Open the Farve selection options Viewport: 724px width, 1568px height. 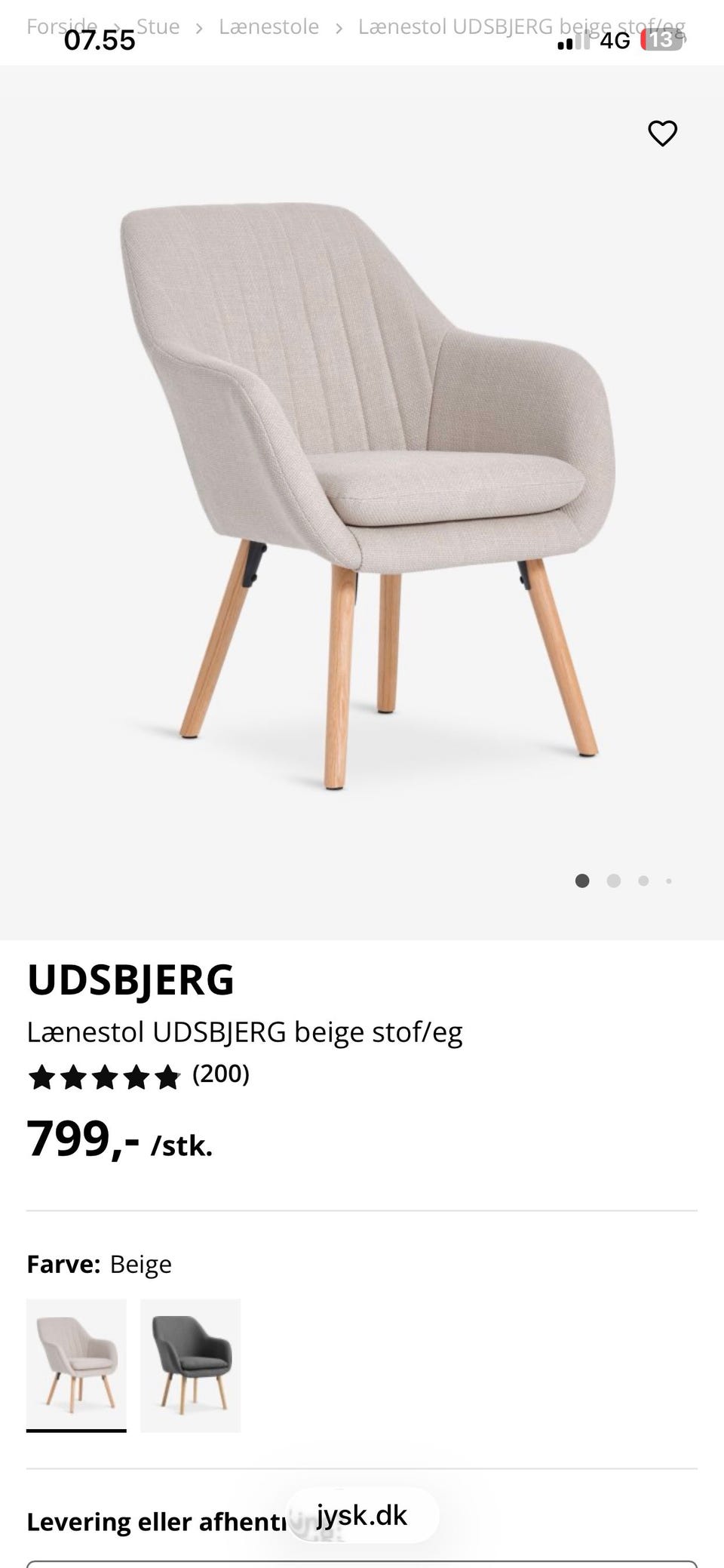tap(99, 1264)
